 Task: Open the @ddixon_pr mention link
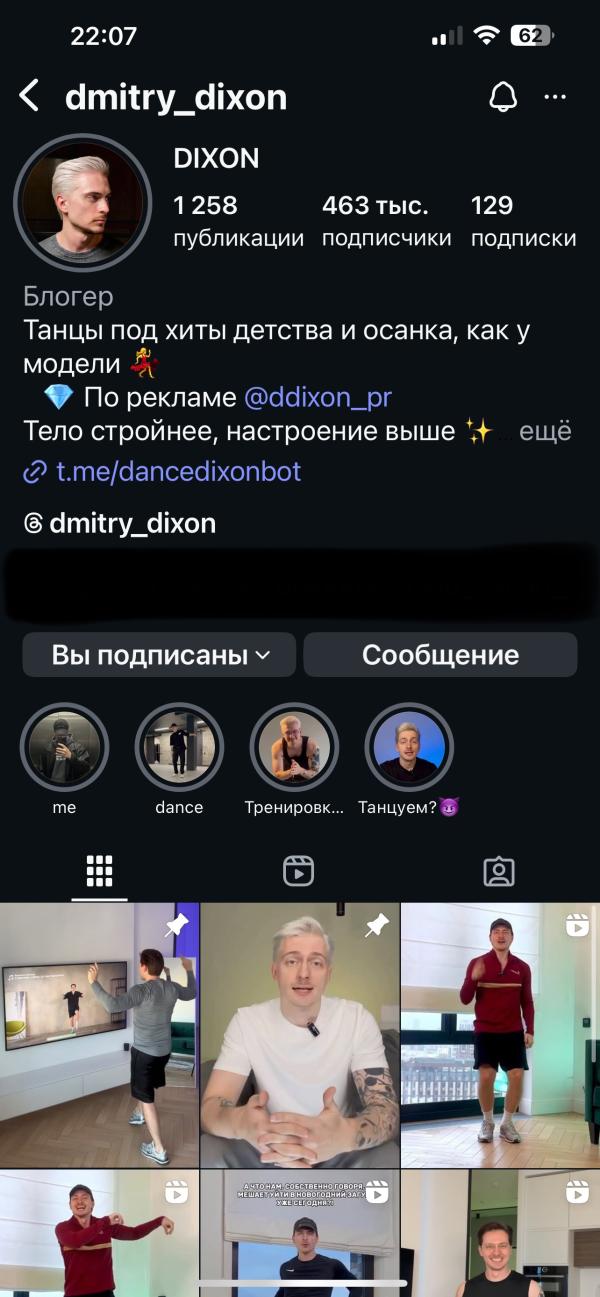[318, 397]
